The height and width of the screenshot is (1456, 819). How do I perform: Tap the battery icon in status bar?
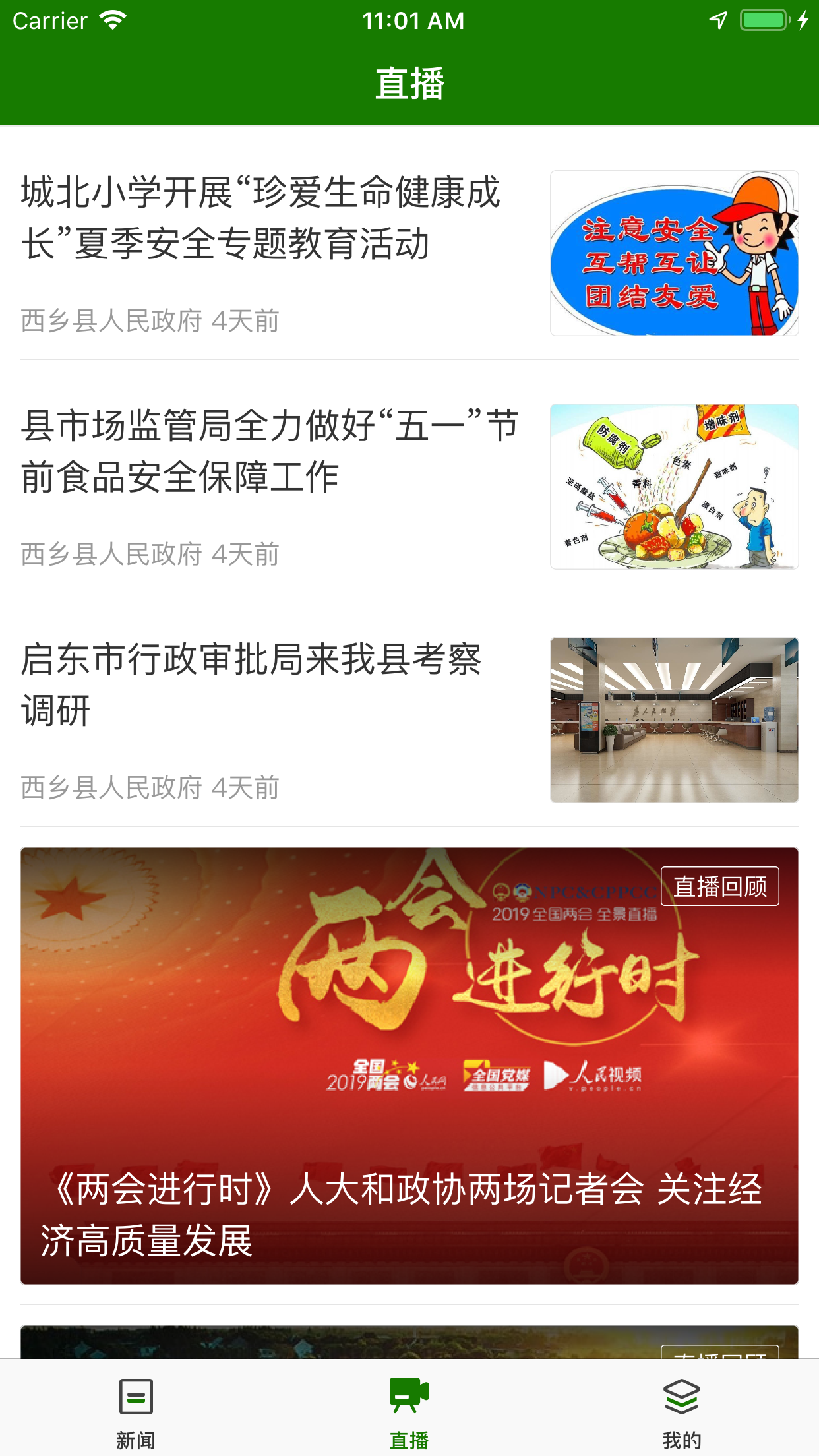click(760, 20)
